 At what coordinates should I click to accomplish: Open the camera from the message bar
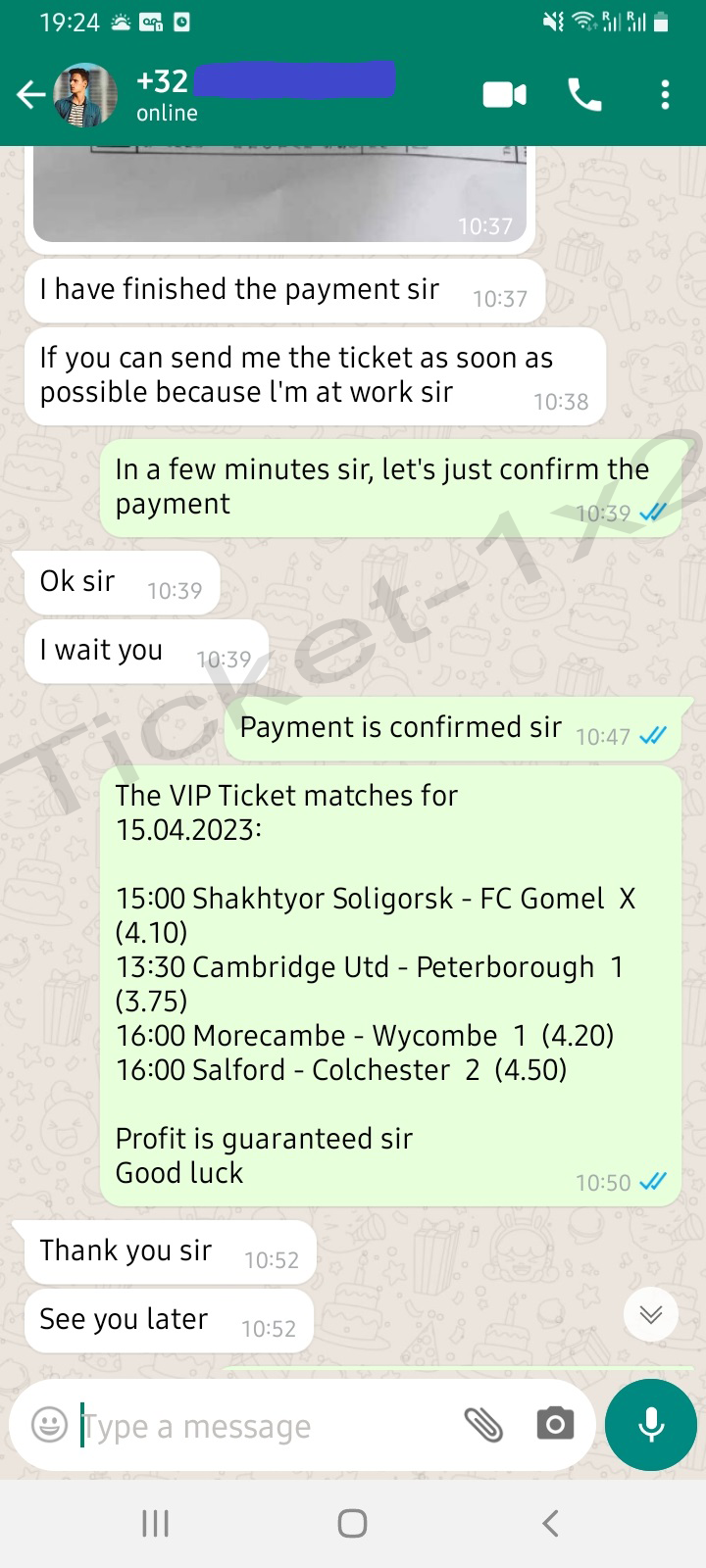(x=555, y=1424)
